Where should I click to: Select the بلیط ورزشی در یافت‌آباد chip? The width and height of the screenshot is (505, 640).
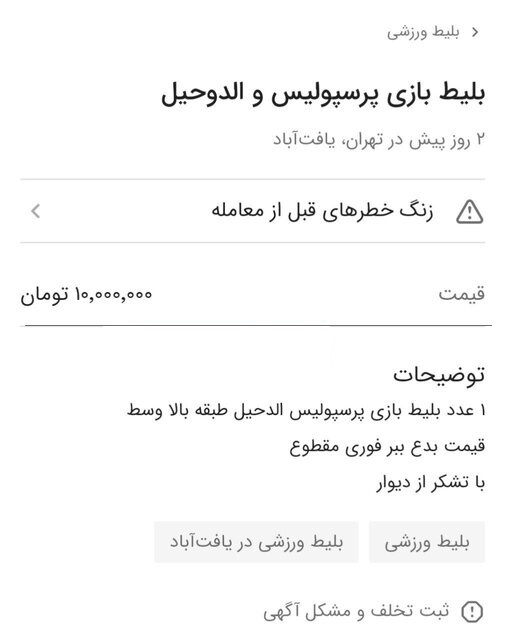pyautogui.click(x=256, y=542)
